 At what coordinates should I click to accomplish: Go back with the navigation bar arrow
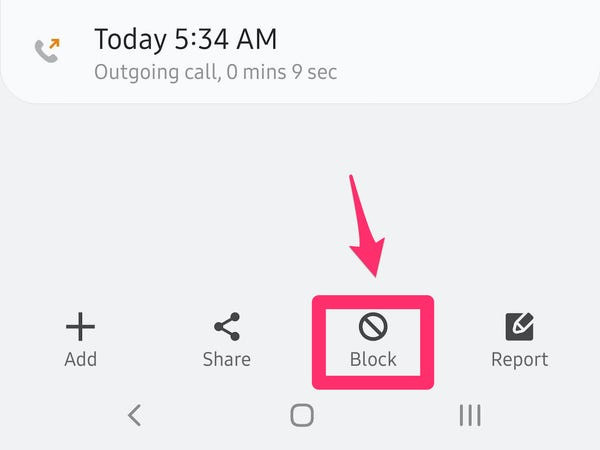135,415
